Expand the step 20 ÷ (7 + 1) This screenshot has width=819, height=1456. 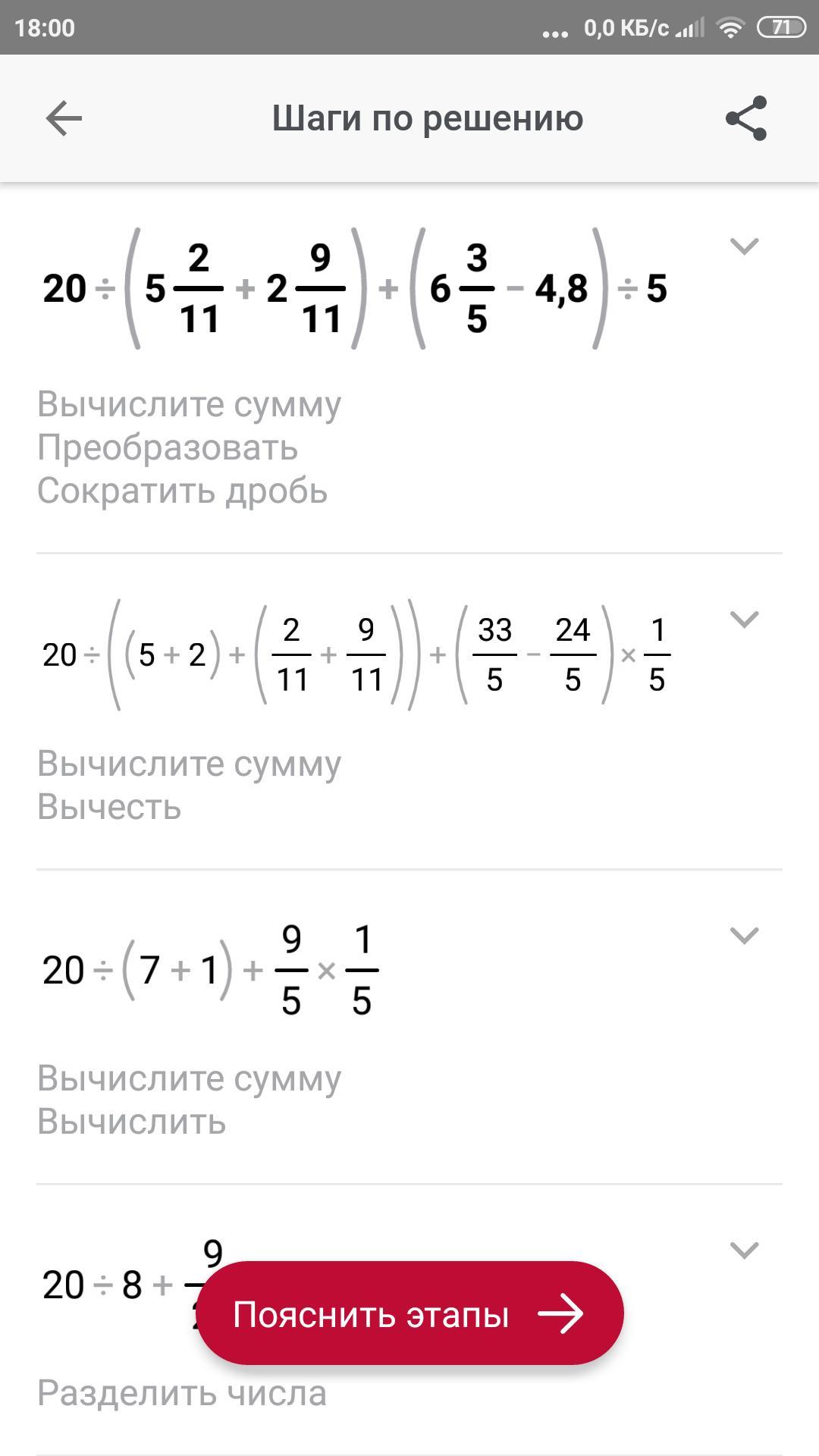[744, 936]
